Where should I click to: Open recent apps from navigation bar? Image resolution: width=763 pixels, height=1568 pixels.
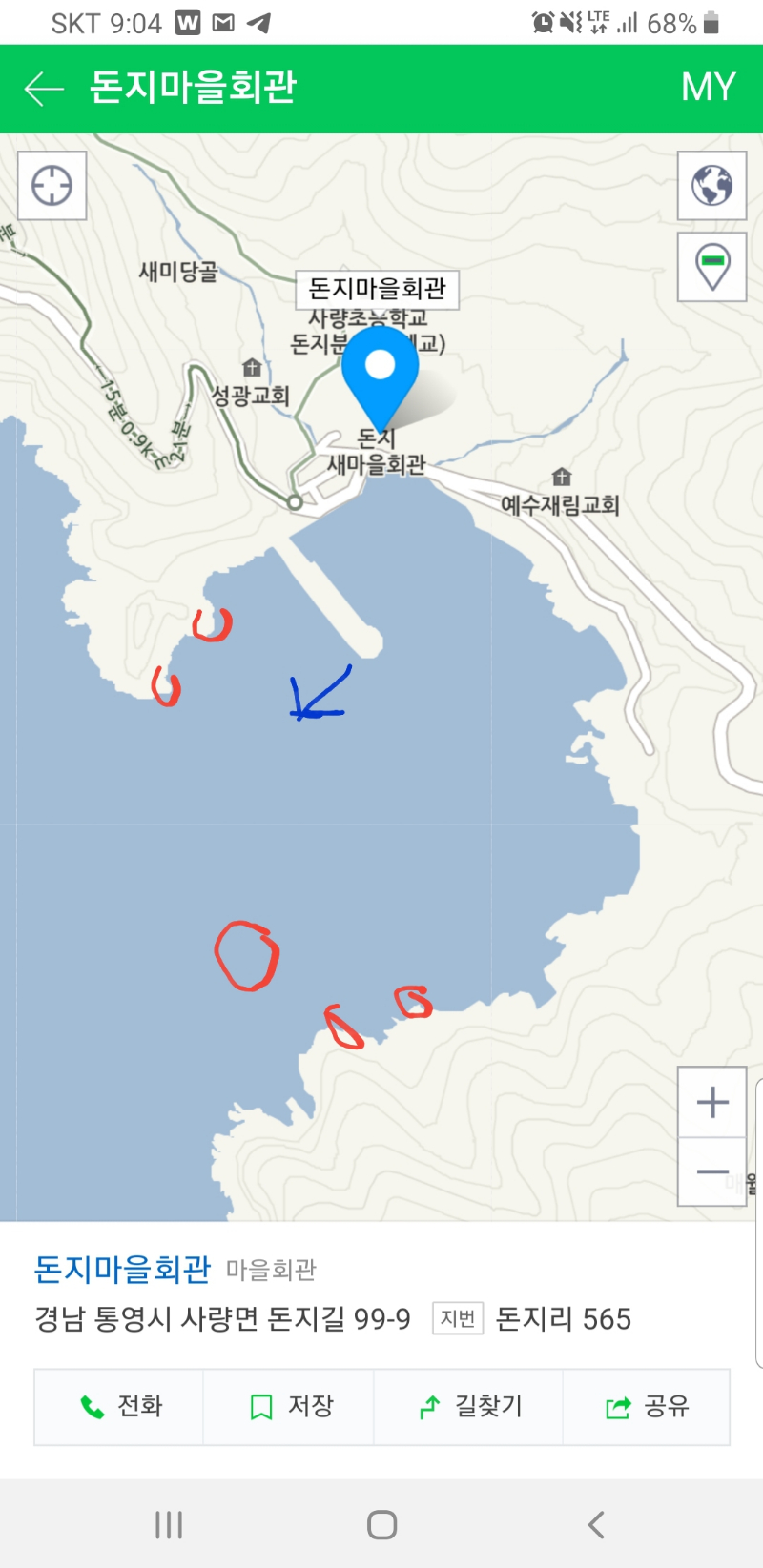tap(169, 1525)
